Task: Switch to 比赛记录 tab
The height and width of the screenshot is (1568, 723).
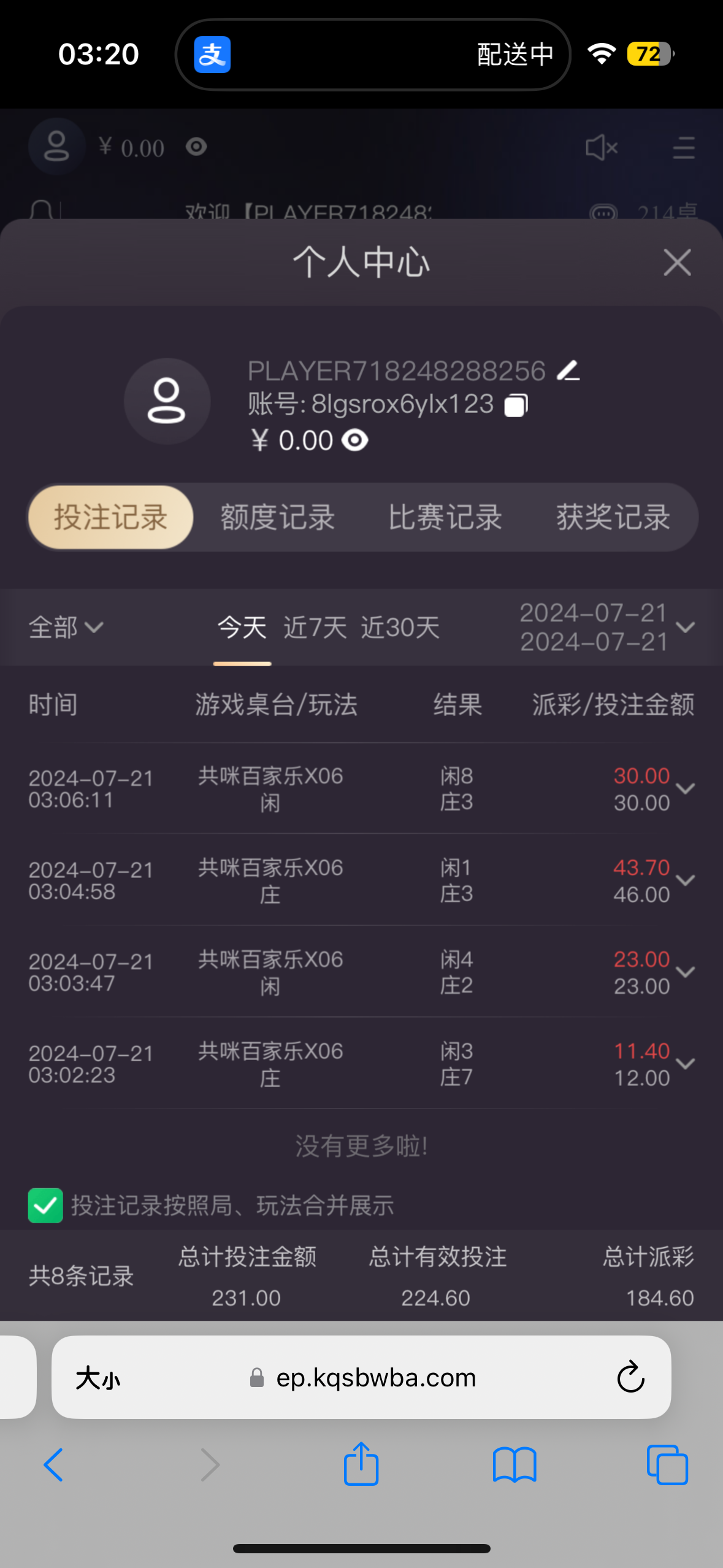Action: [x=445, y=517]
